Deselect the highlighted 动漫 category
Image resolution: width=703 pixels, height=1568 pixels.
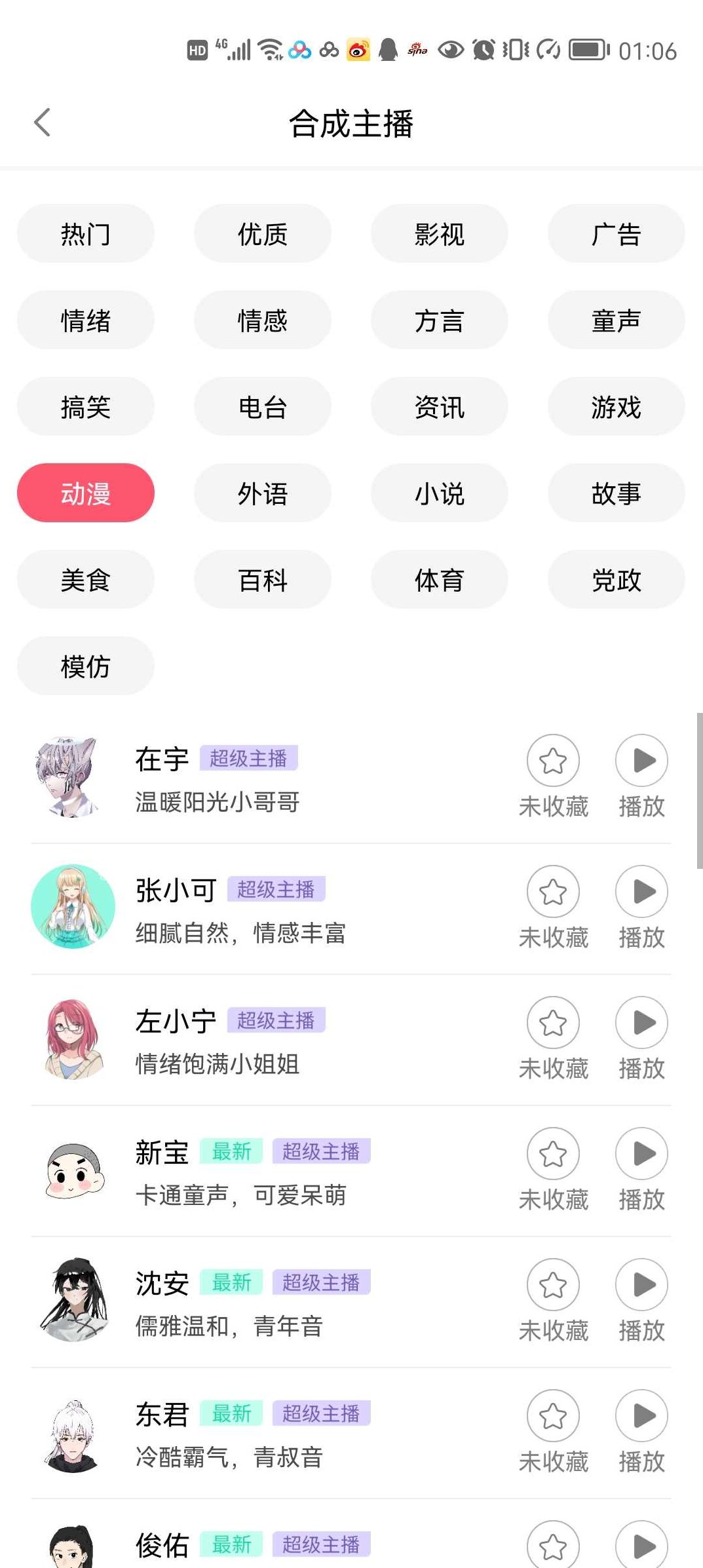(x=85, y=493)
